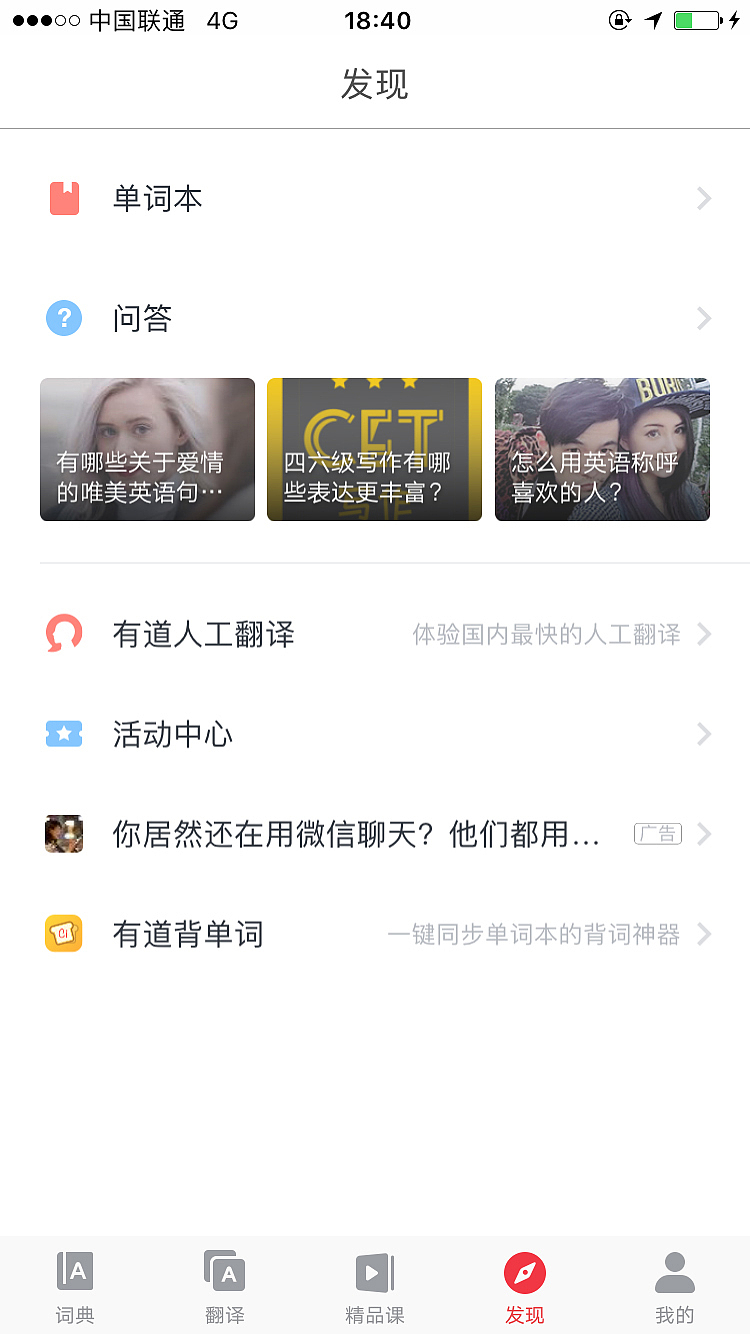Tap the CET 四六级写作 question card
The height and width of the screenshot is (1334, 750).
(x=374, y=449)
